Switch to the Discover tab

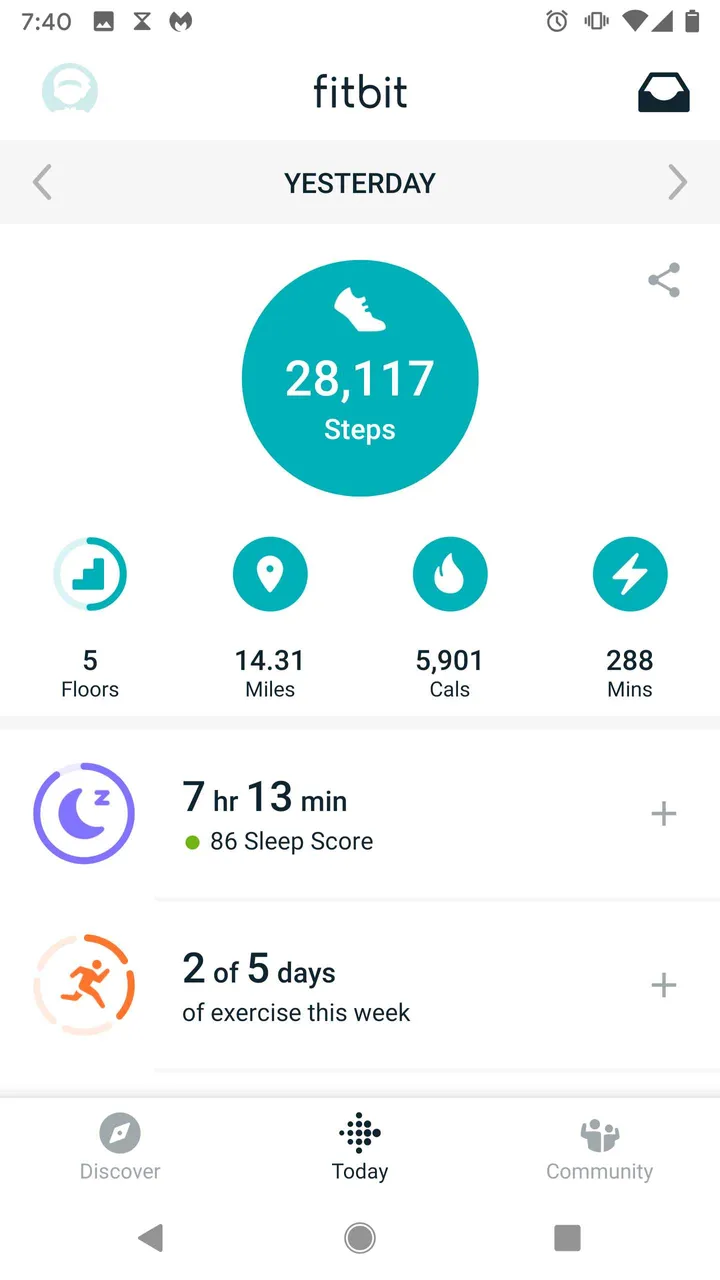coord(120,1148)
